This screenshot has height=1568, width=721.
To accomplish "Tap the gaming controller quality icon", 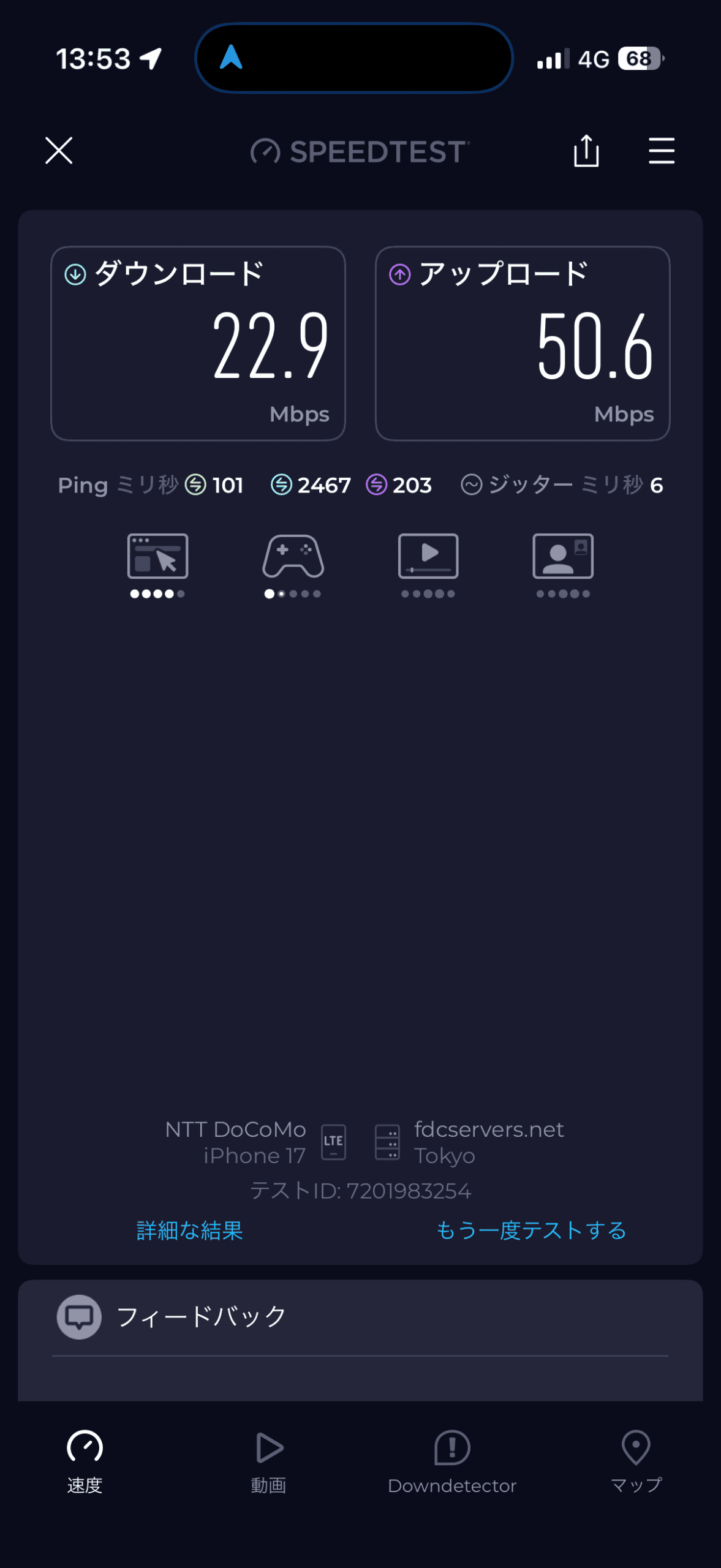I will click(x=293, y=556).
